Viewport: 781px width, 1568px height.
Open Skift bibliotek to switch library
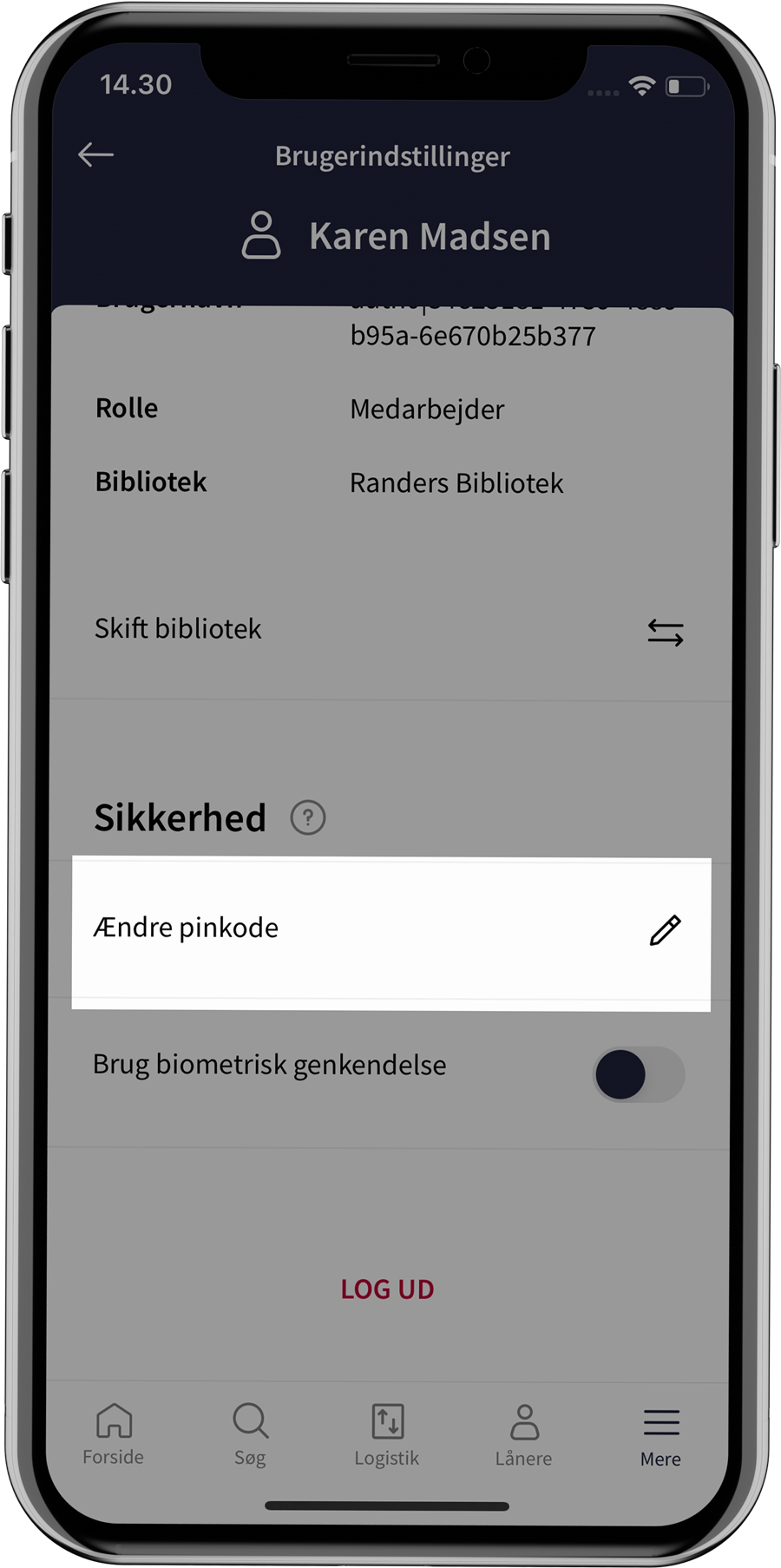(x=388, y=631)
